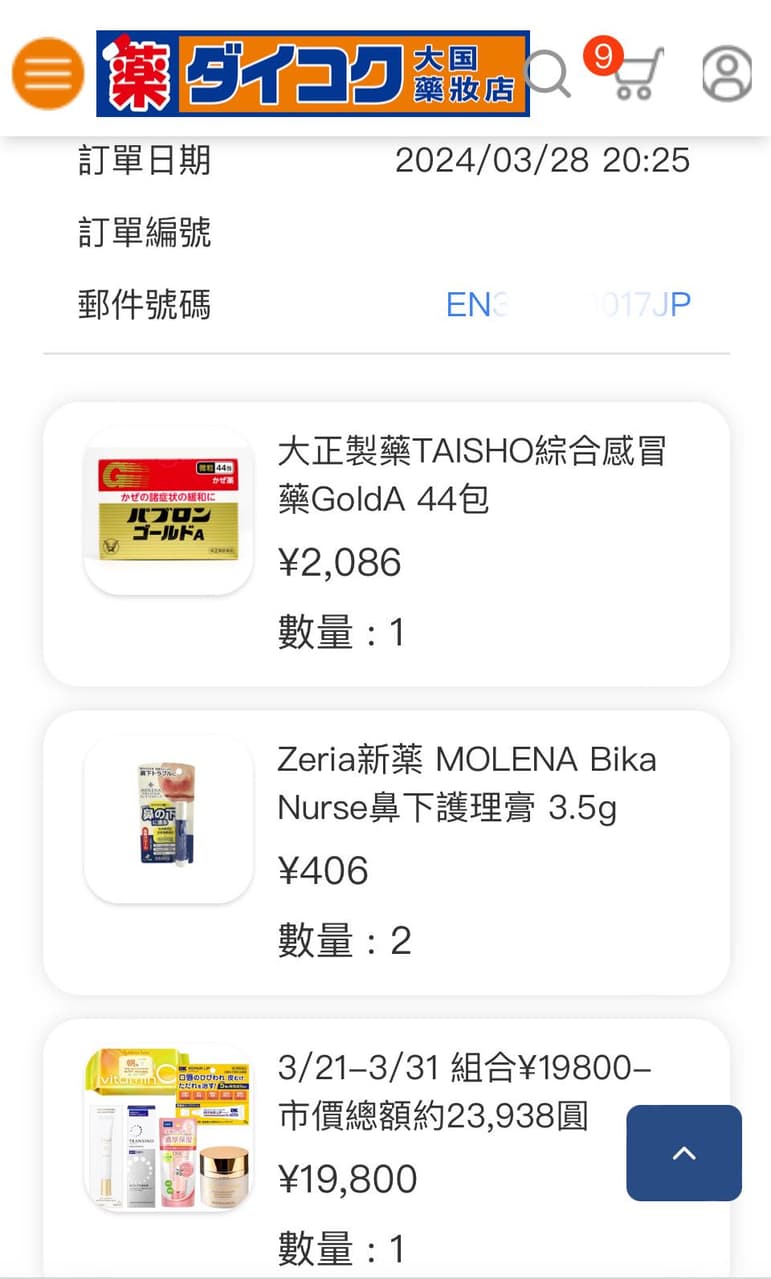
Task: Open the user account profile icon
Action: [727, 73]
